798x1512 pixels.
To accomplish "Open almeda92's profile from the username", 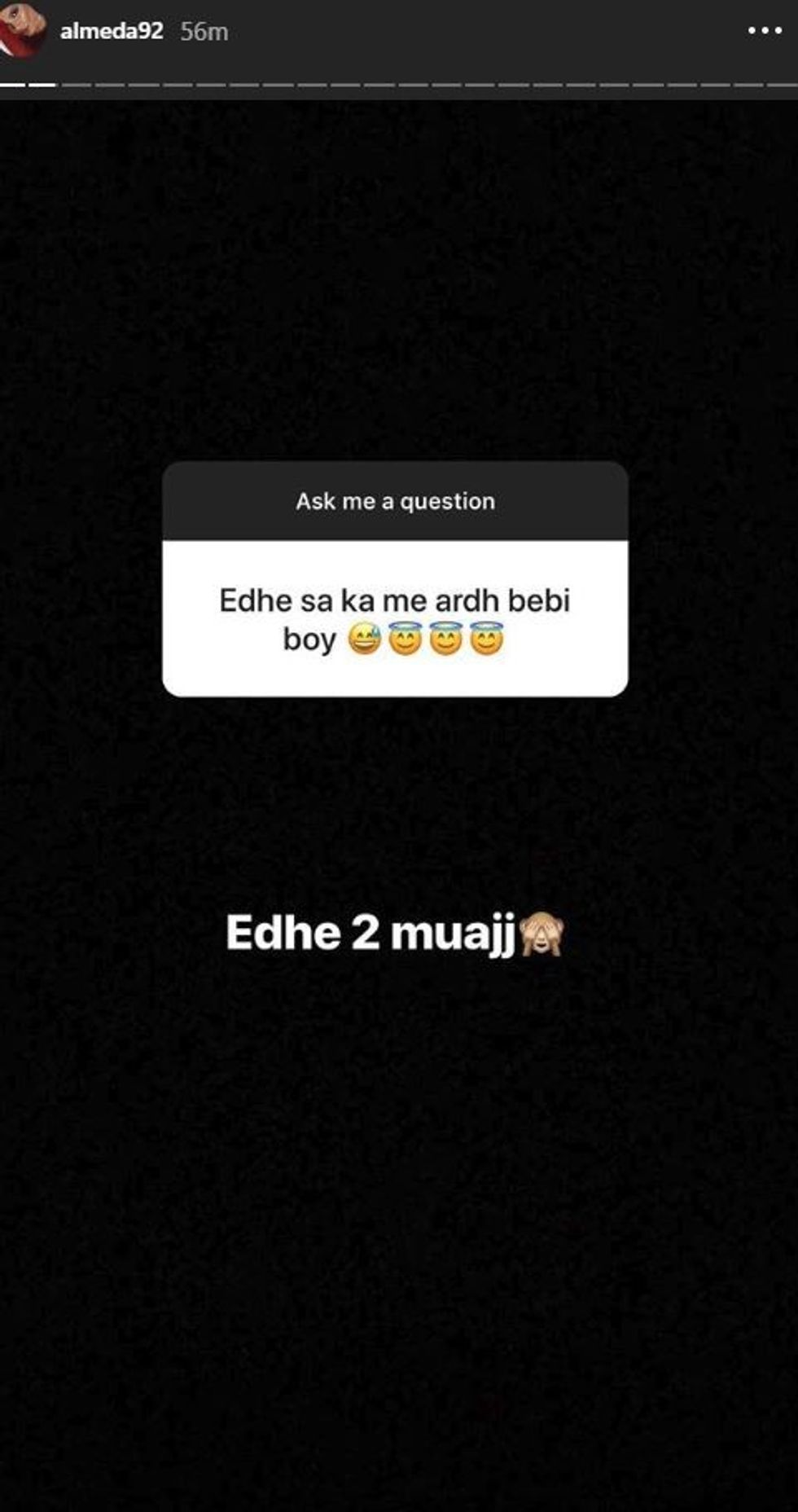I will [112, 31].
